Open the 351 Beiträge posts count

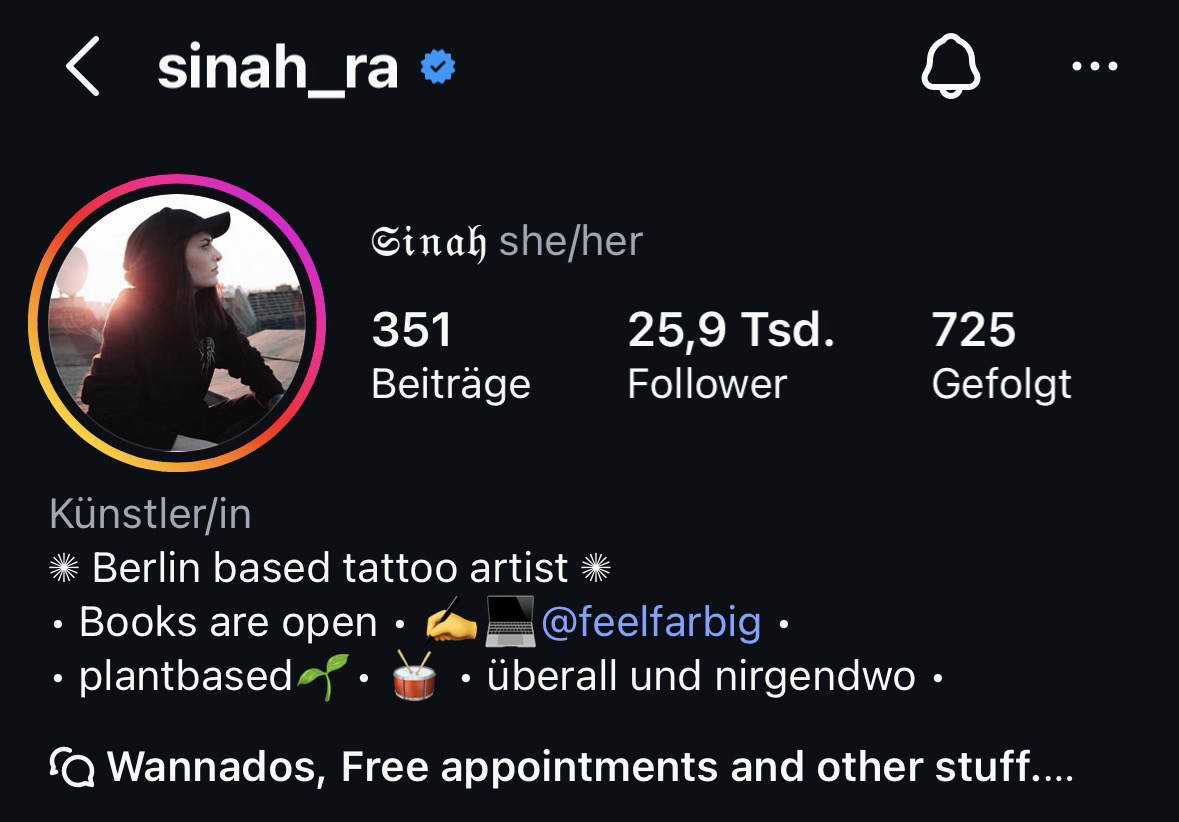[x=450, y=355]
